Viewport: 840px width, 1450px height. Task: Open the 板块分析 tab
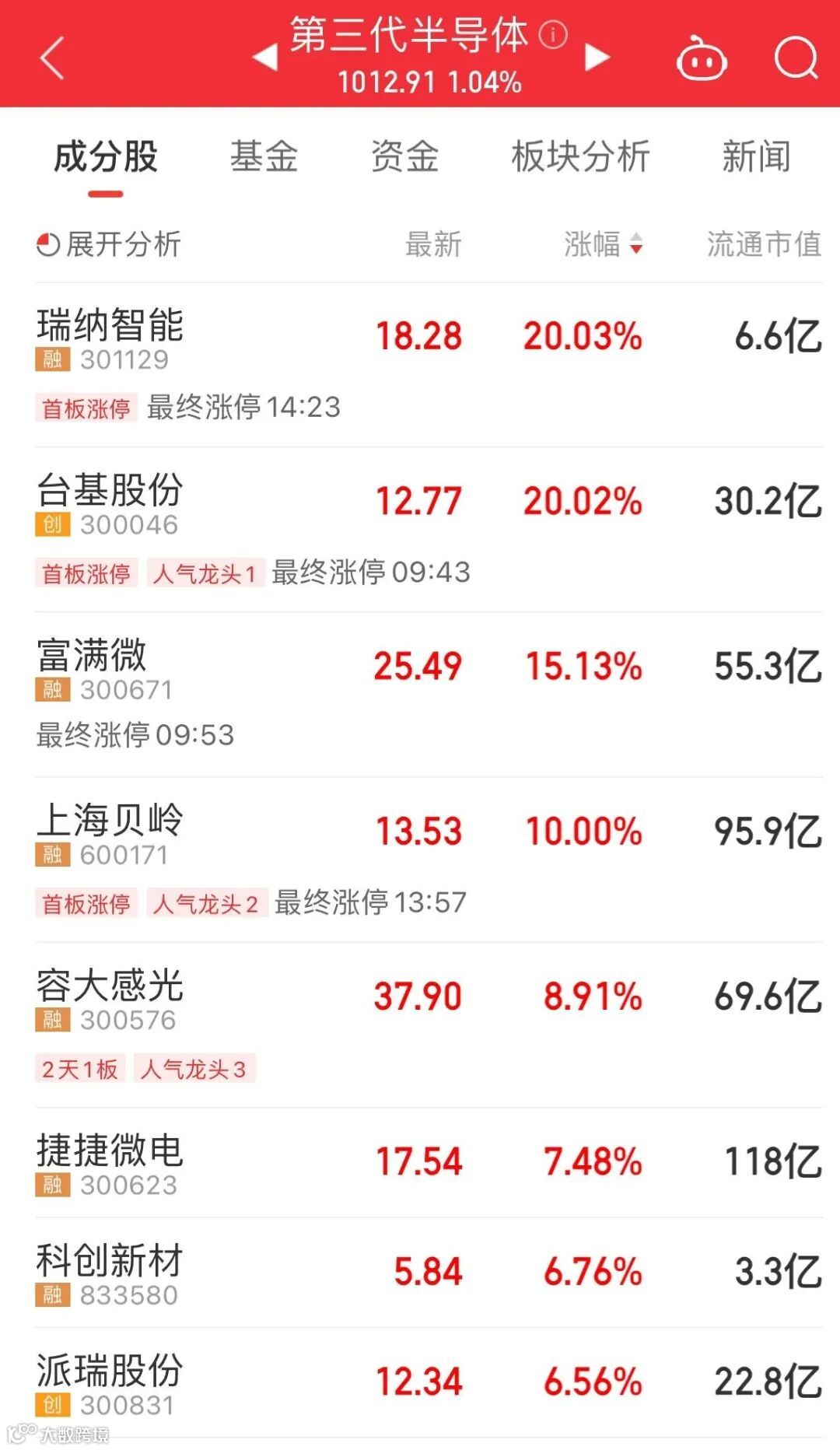tap(580, 156)
